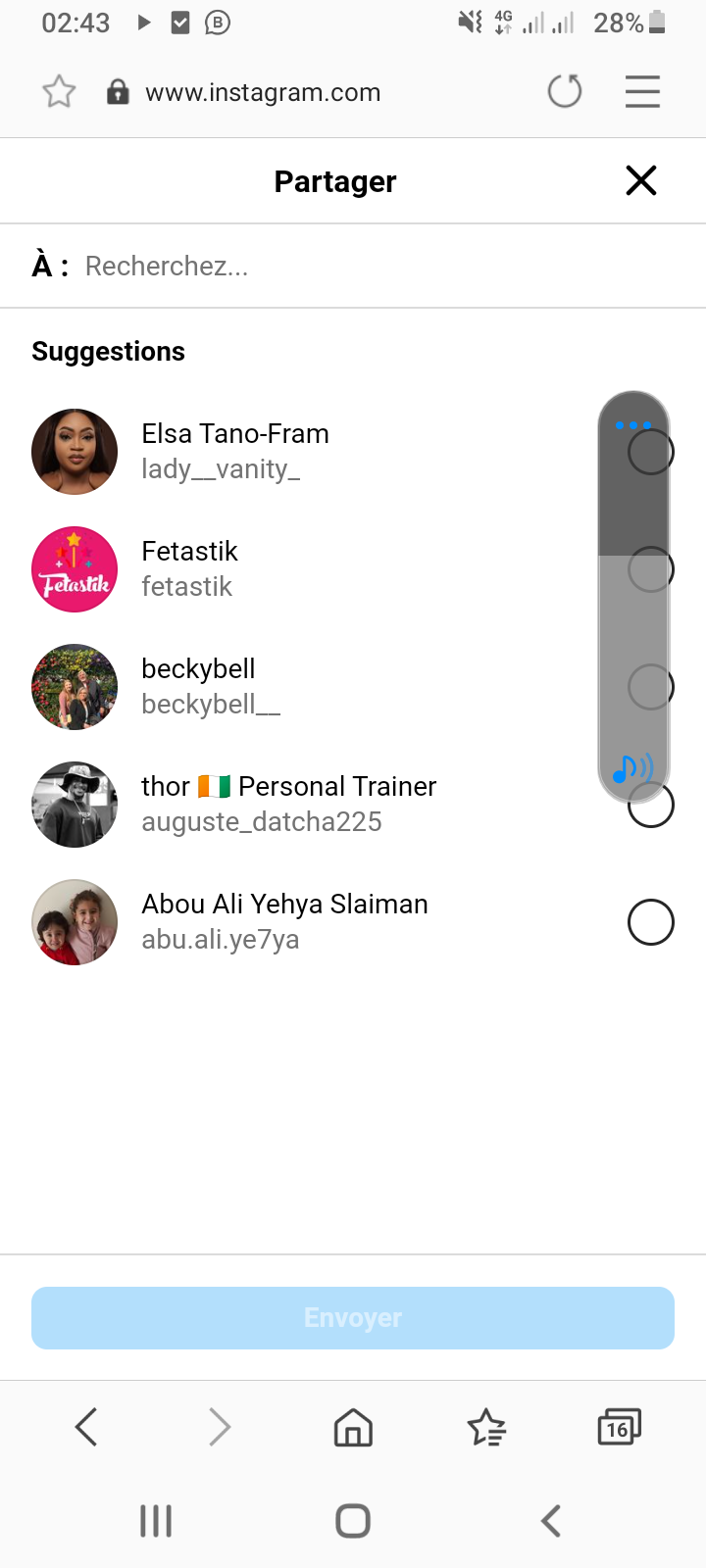Tap the Envoyer button
Viewport: 706px width, 1568px height.
coord(353,1318)
